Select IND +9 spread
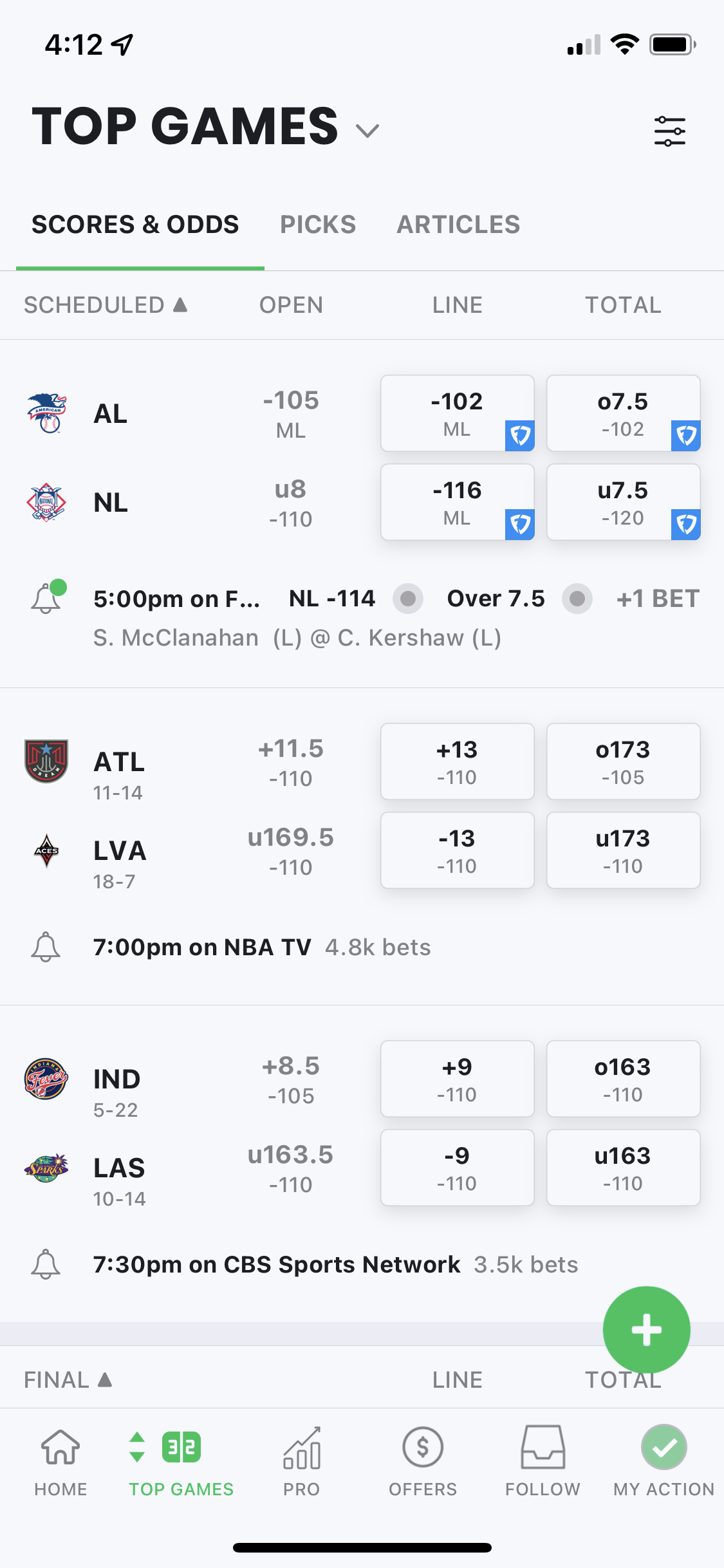The height and width of the screenshot is (1568, 724). pyautogui.click(x=457, y=1079)
